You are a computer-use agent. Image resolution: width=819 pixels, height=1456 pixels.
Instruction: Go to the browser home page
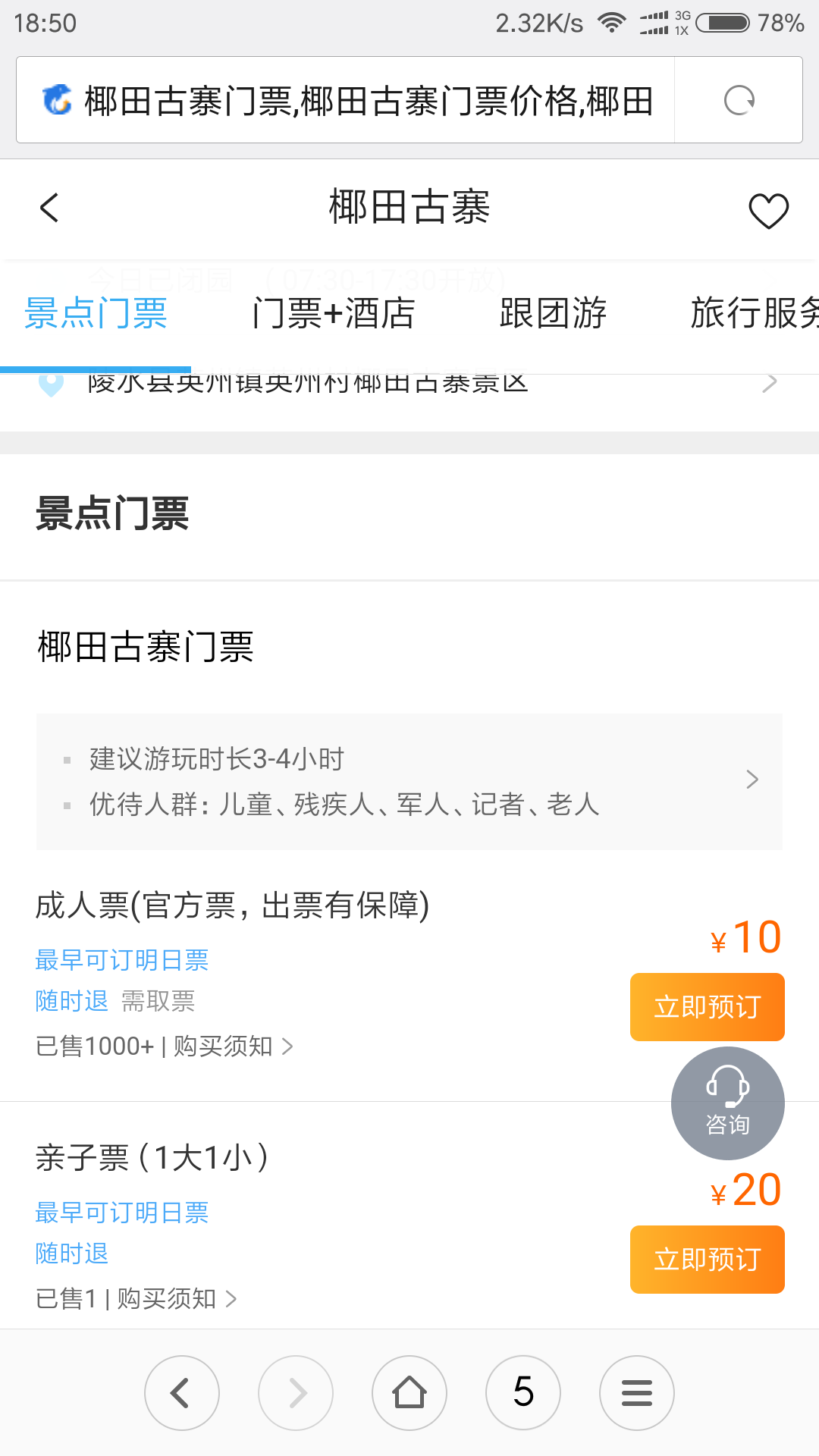tap(409, 1393)
